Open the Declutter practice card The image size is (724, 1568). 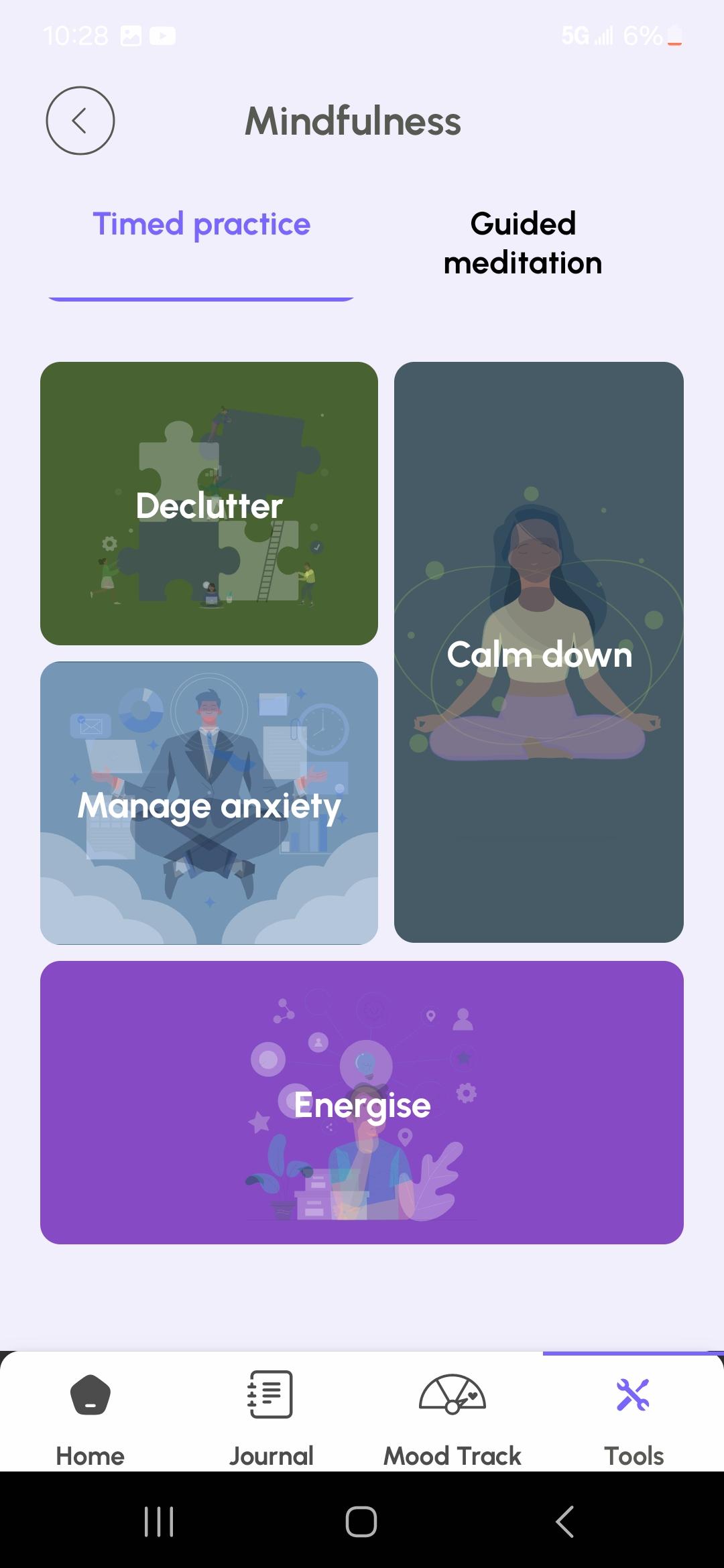point(209,504)
